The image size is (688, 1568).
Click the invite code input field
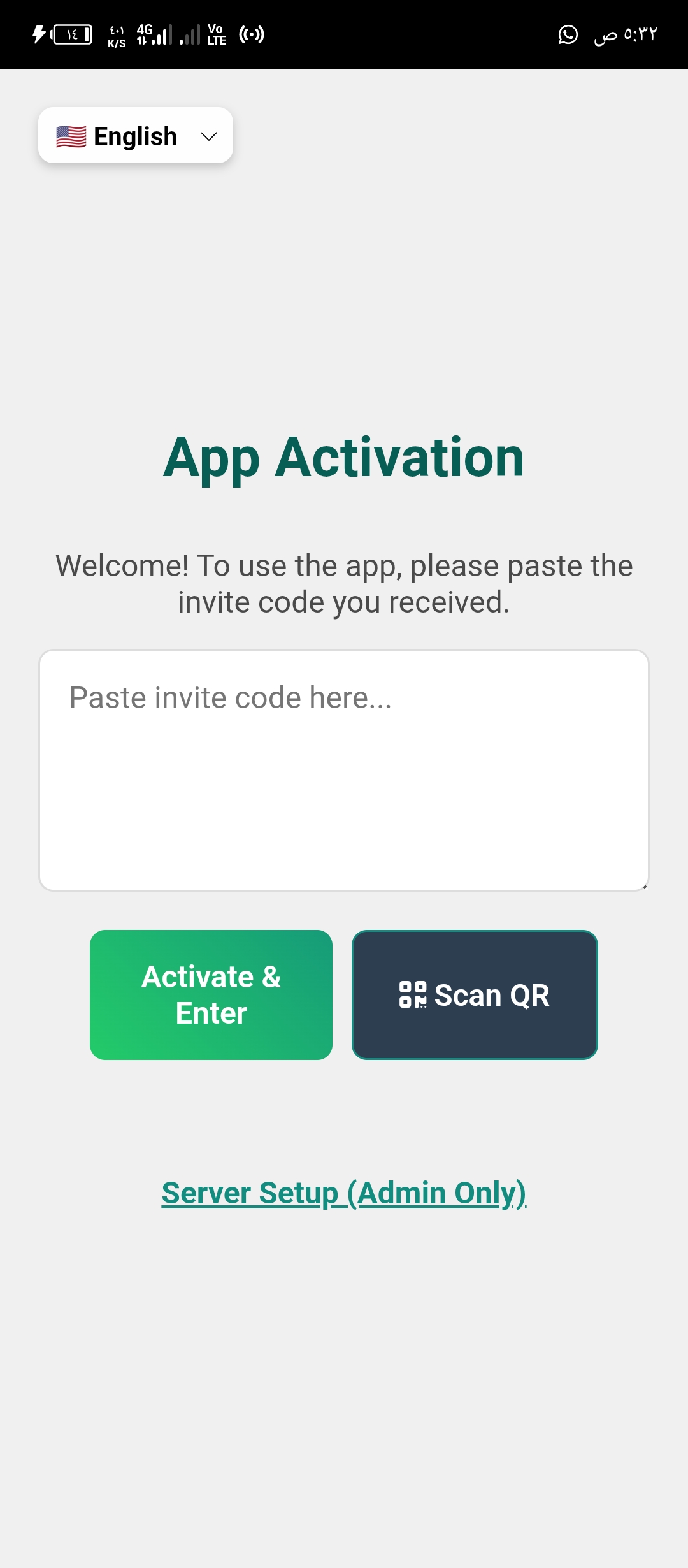[x=344, y=765]
